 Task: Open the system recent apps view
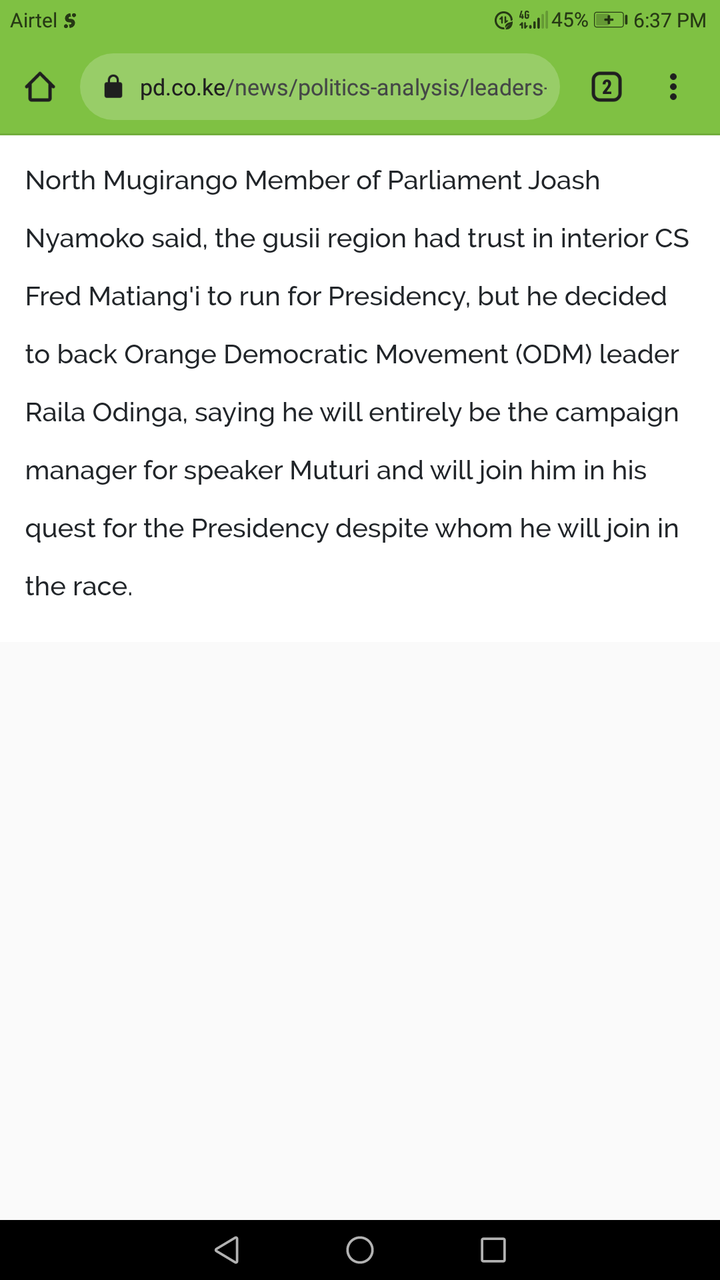coord(493,1249)
